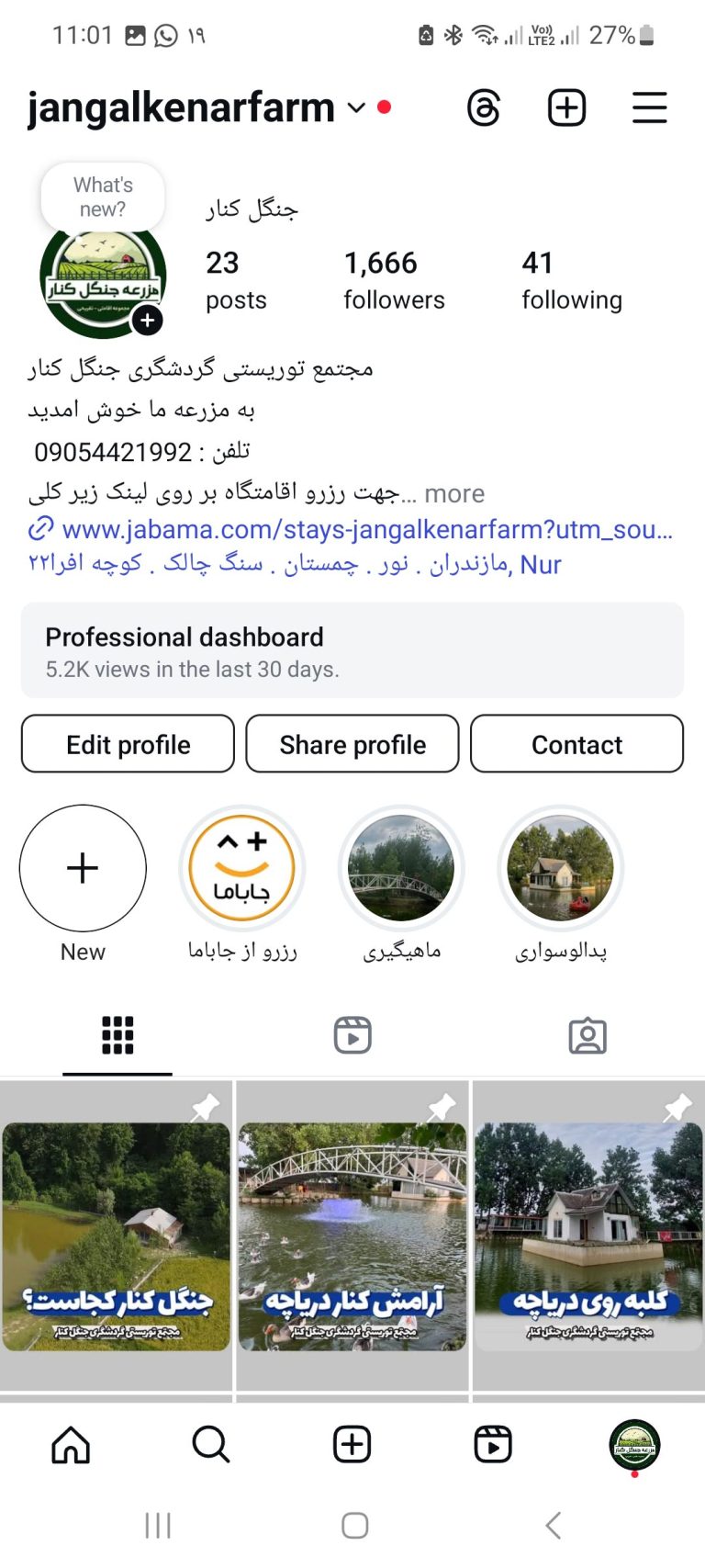
Task: Open the Threads app icon
Action: tap(484, 107)
